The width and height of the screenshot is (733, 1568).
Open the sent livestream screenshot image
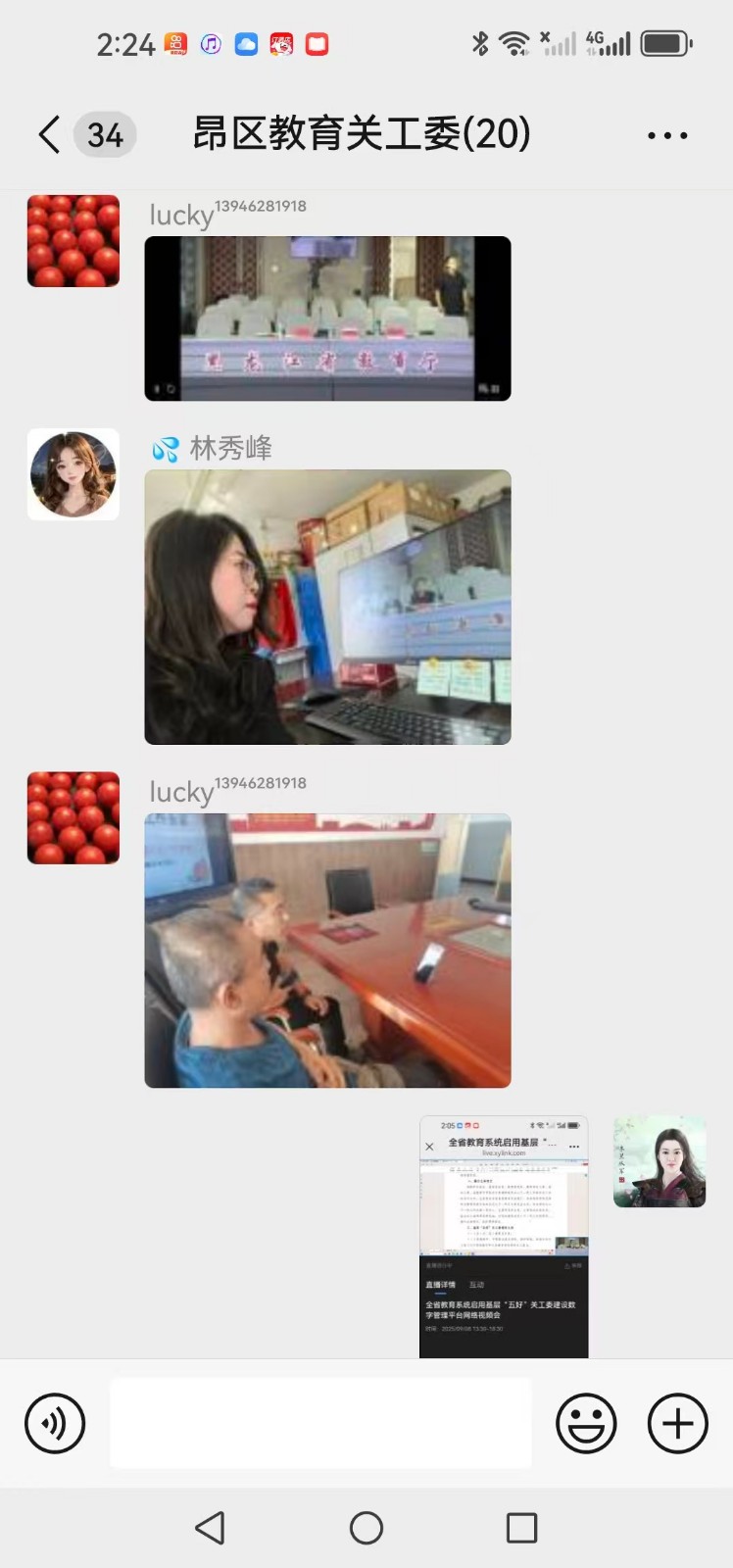click(504, 1237)
